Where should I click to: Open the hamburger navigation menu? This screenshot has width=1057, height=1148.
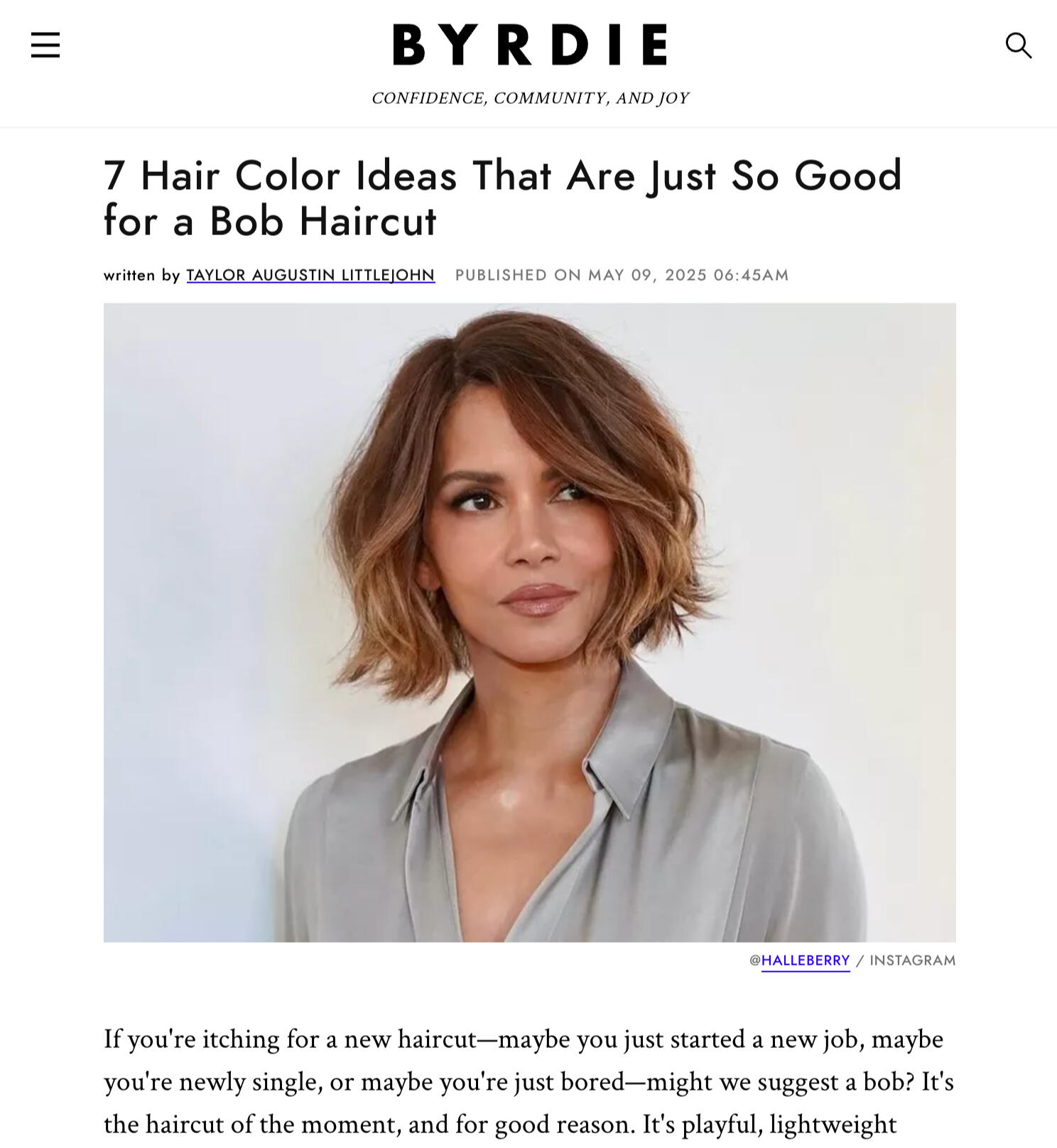pyautogui.click(x=45, y=45)
